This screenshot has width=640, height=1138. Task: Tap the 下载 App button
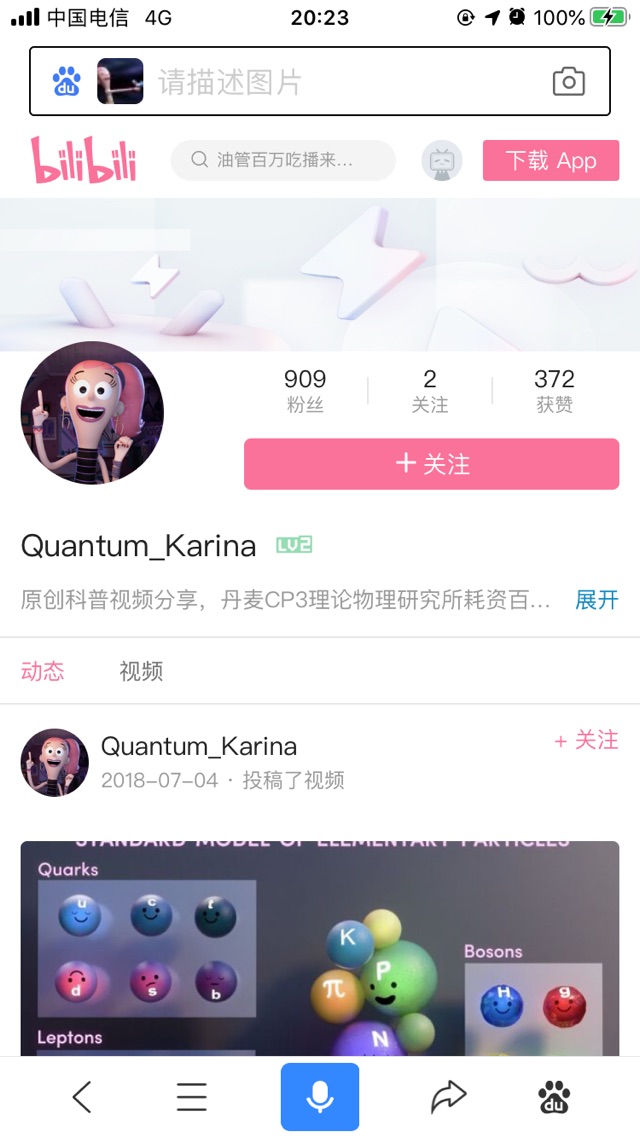click(550, 160)
